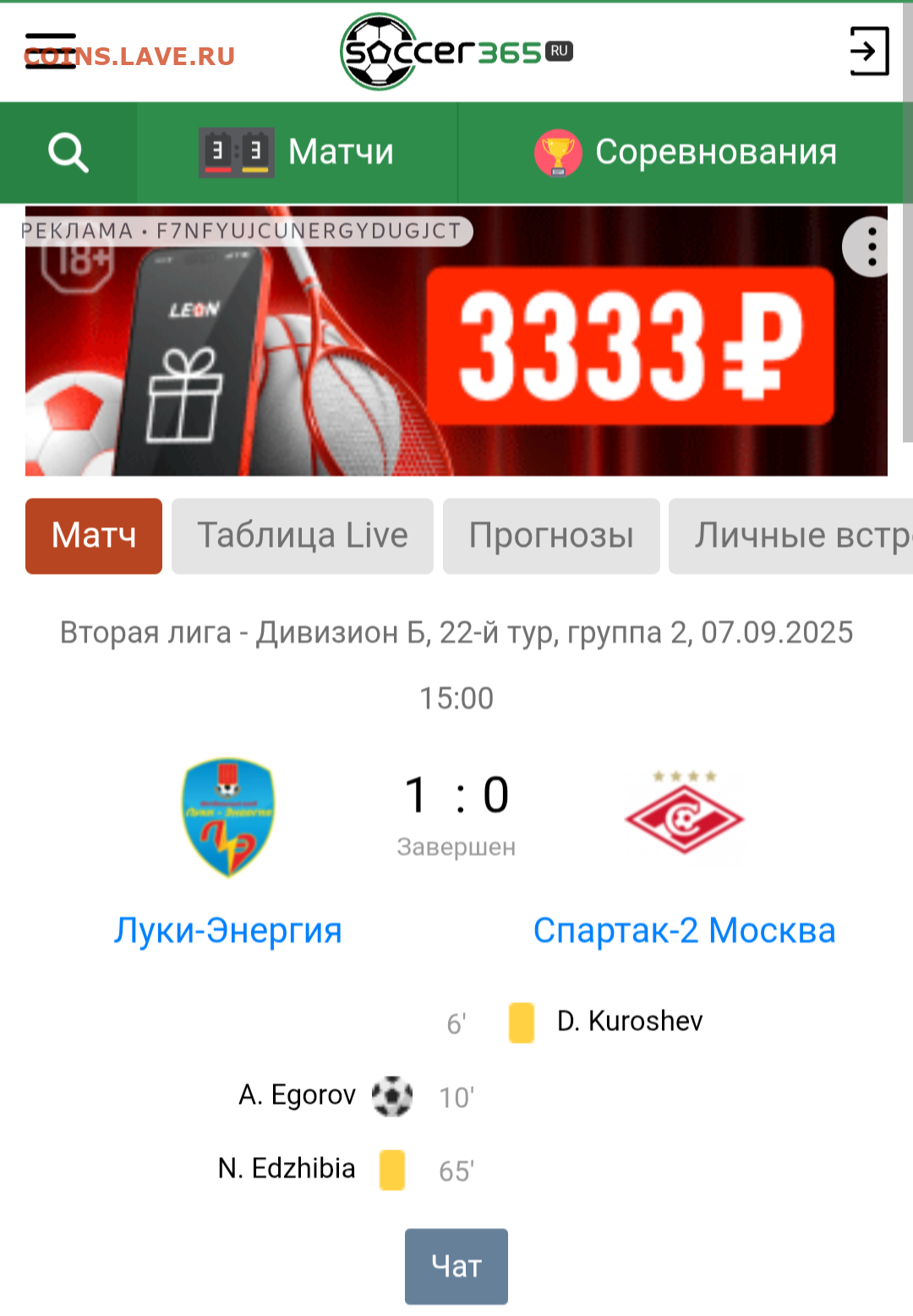Open the Leon 3333₽ ad banner
The image size is (913, 1316).
tap(456, 355)
